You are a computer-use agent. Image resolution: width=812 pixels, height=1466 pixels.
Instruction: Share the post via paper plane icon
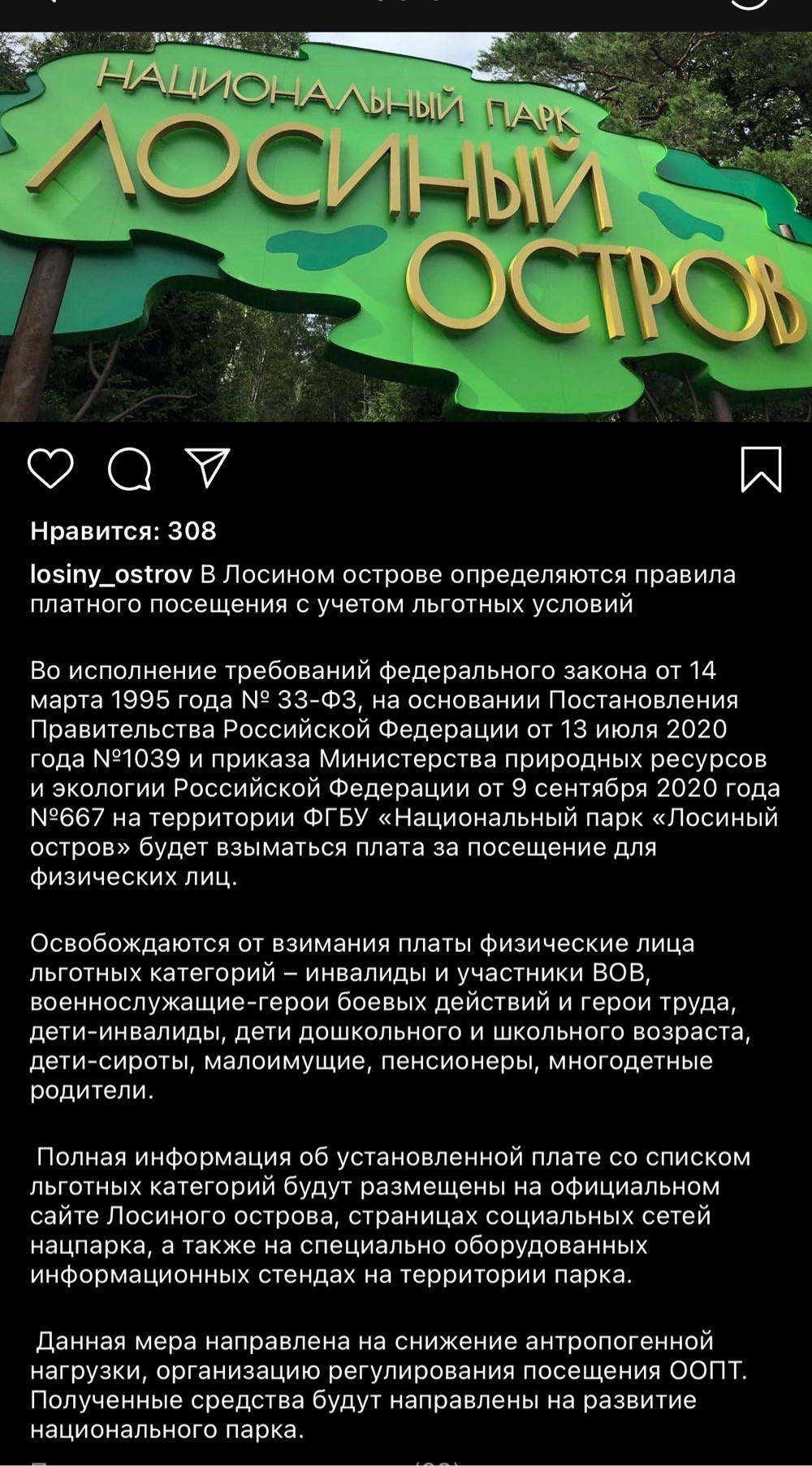(208, 467)
